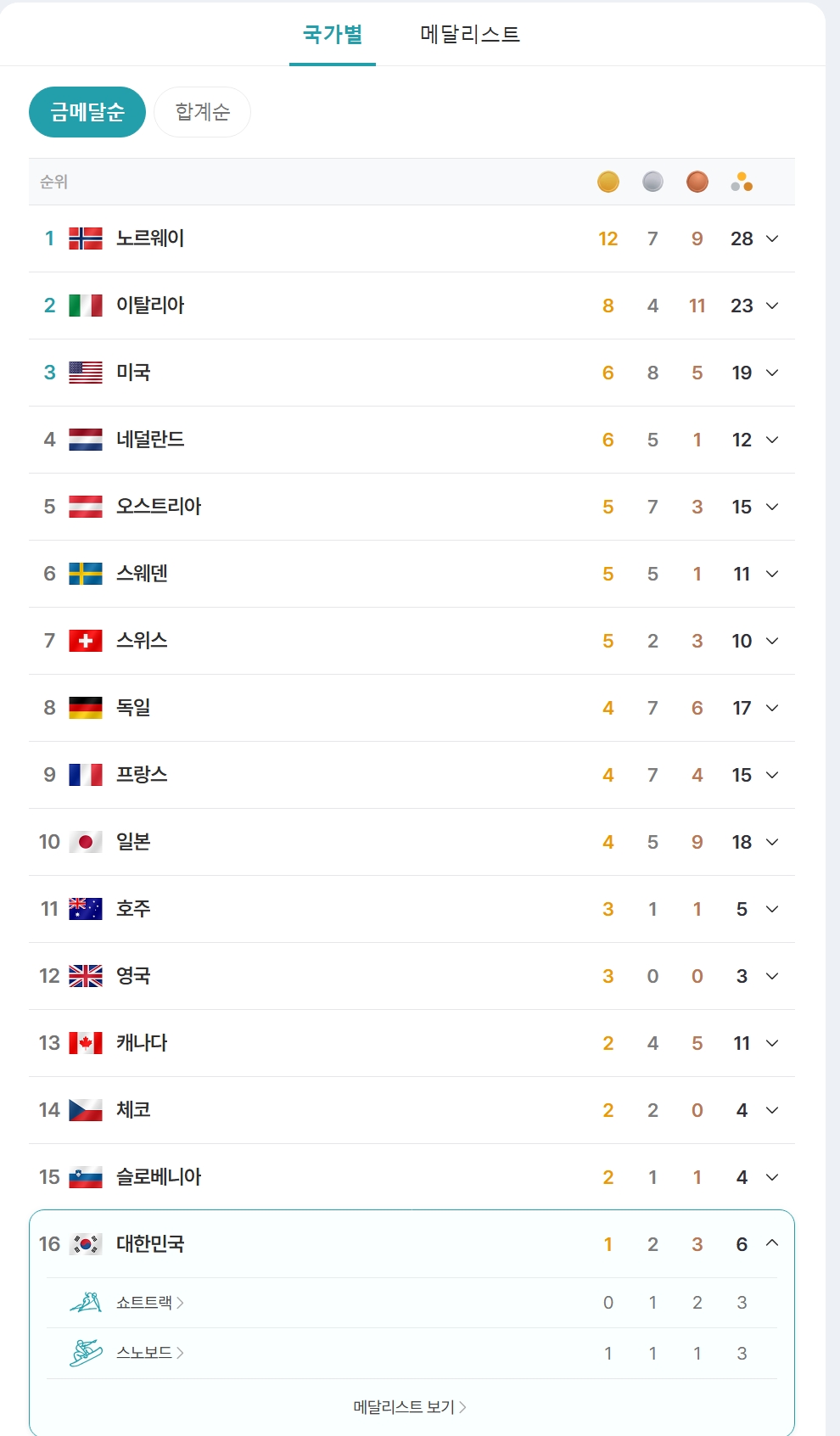840x1436 pixels.
Task: Expand the 오스트리아 row
Action: 771,507
